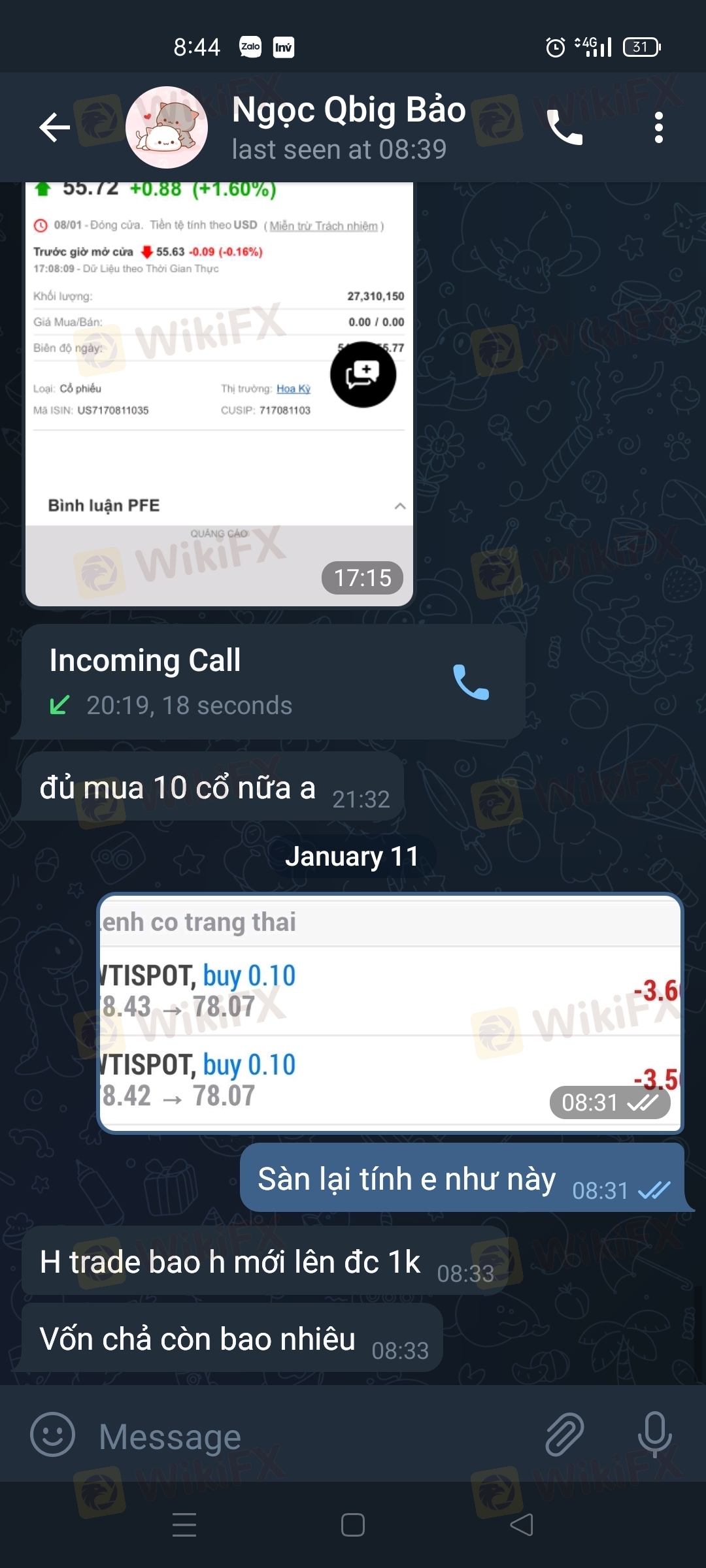
Task: Attach a file with the paperclip
Action: coord(565,1435)
